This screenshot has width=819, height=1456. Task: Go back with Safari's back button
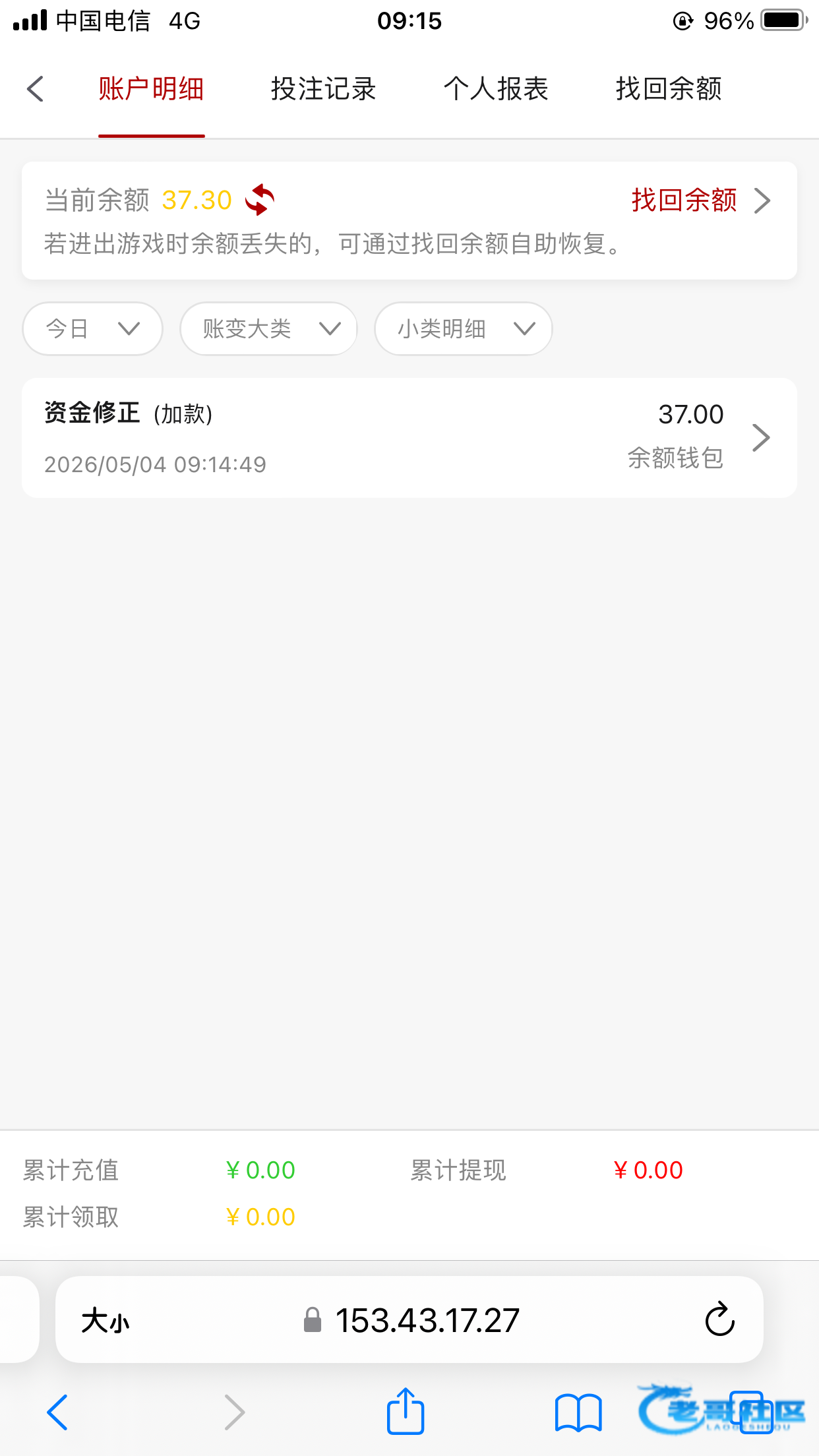click(57, 1412)
